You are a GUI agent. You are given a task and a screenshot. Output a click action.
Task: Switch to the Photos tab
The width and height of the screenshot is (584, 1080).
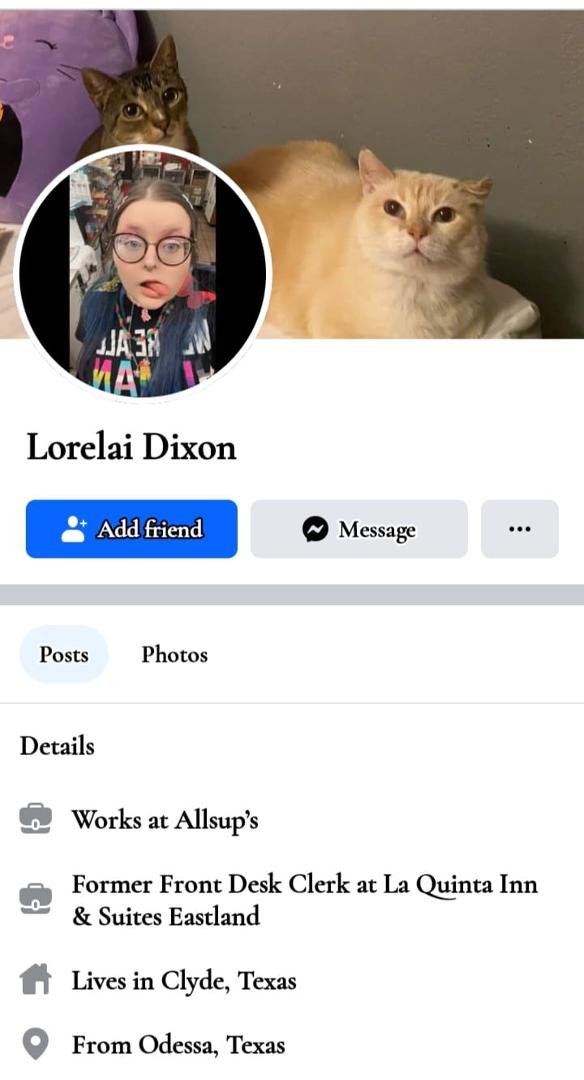click(174, 654)
